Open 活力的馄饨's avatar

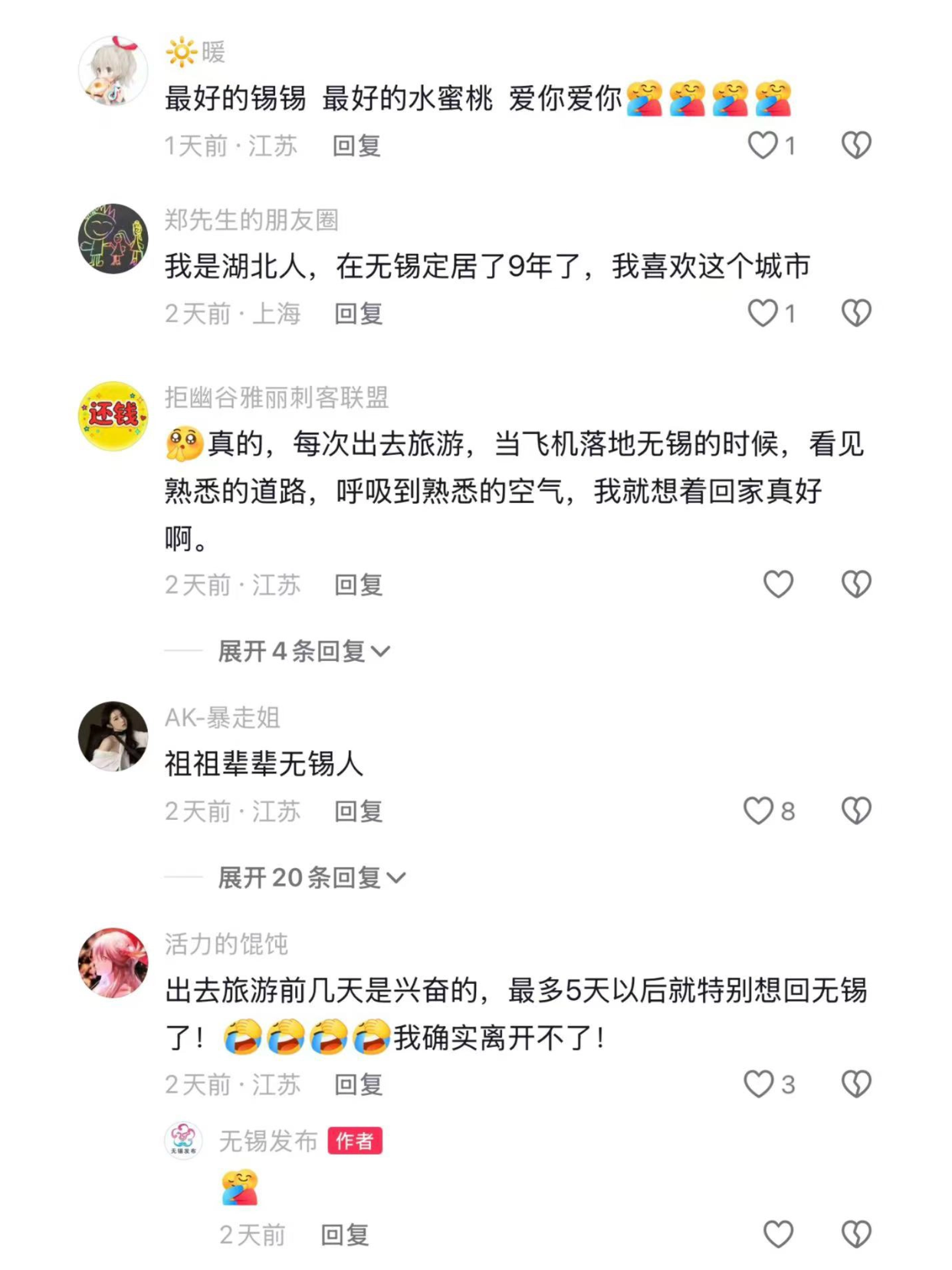pos(113,962)
